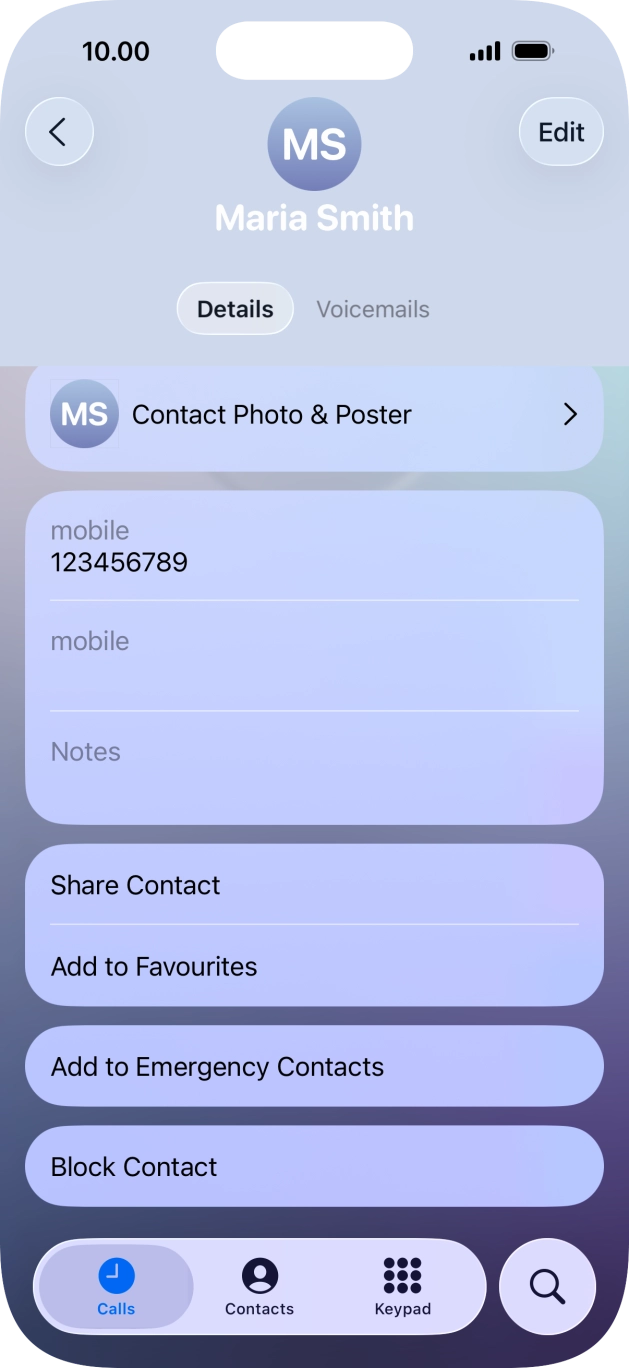Open the Contacts tab

coord(259,1288)
